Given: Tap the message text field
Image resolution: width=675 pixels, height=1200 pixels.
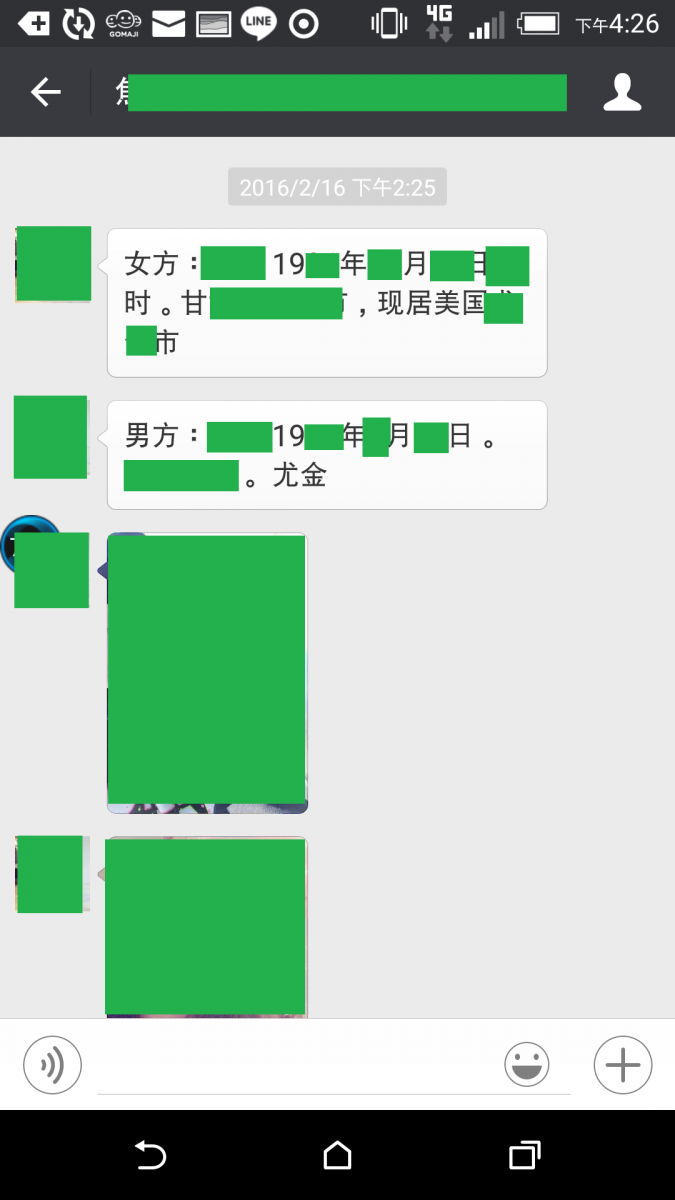Looking at the screenshot, I should [300, 1066].
